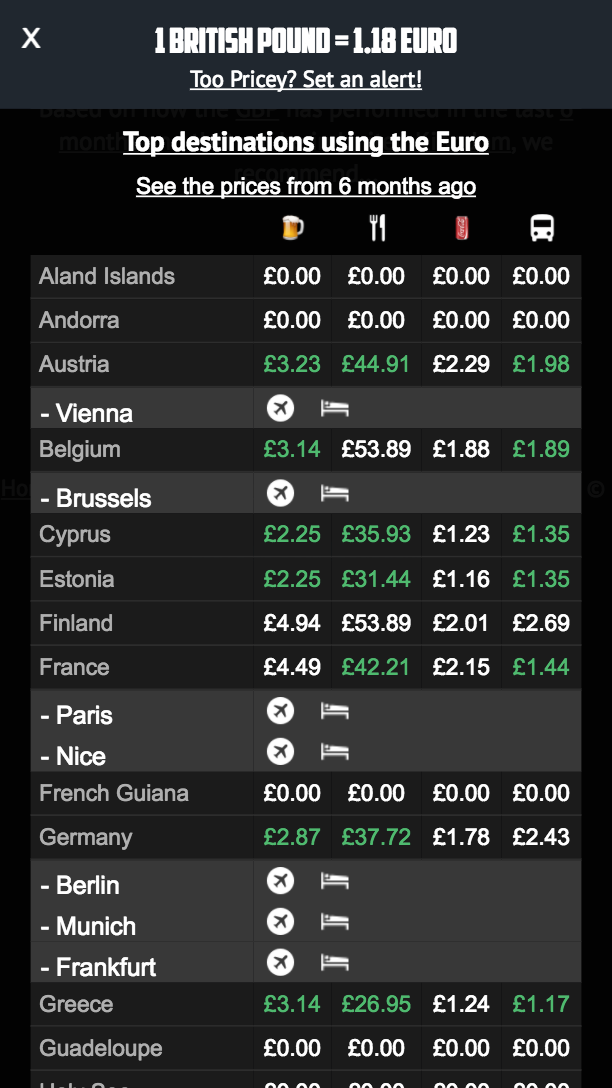Image resolution: width=612 pixels, height=1088 pixels.
Task: Select the flight icon for Berlin
Action: point(280,881)
